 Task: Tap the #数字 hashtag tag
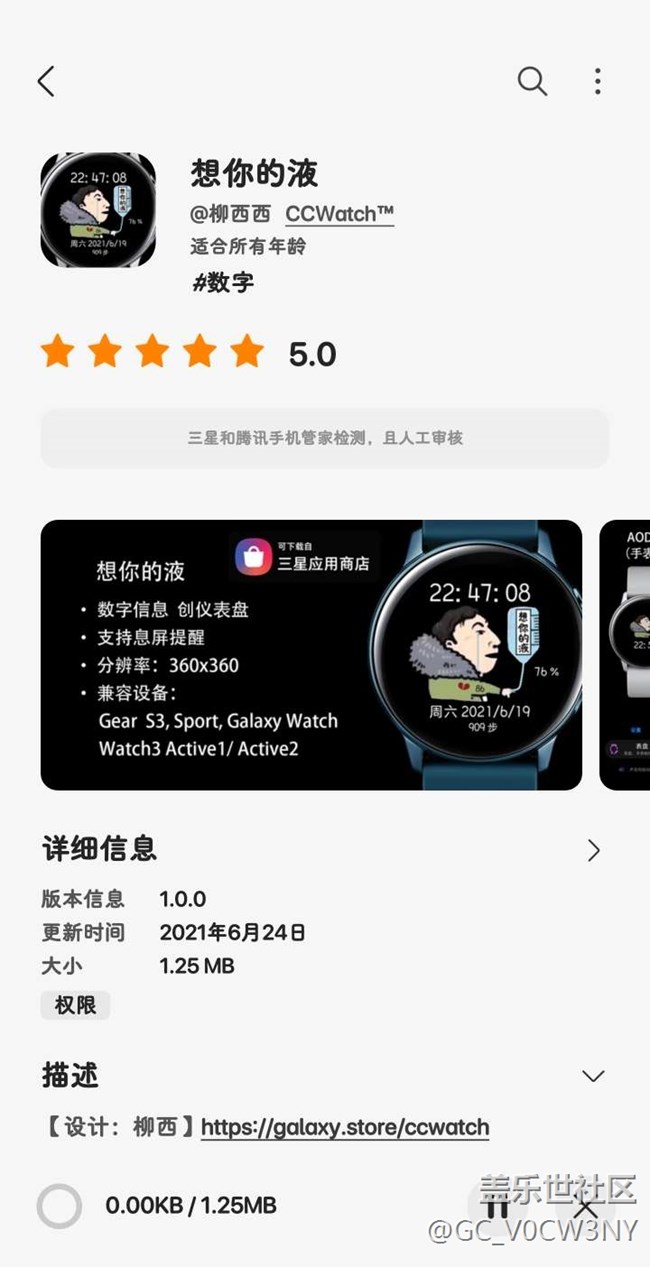(x=222, y=282)
